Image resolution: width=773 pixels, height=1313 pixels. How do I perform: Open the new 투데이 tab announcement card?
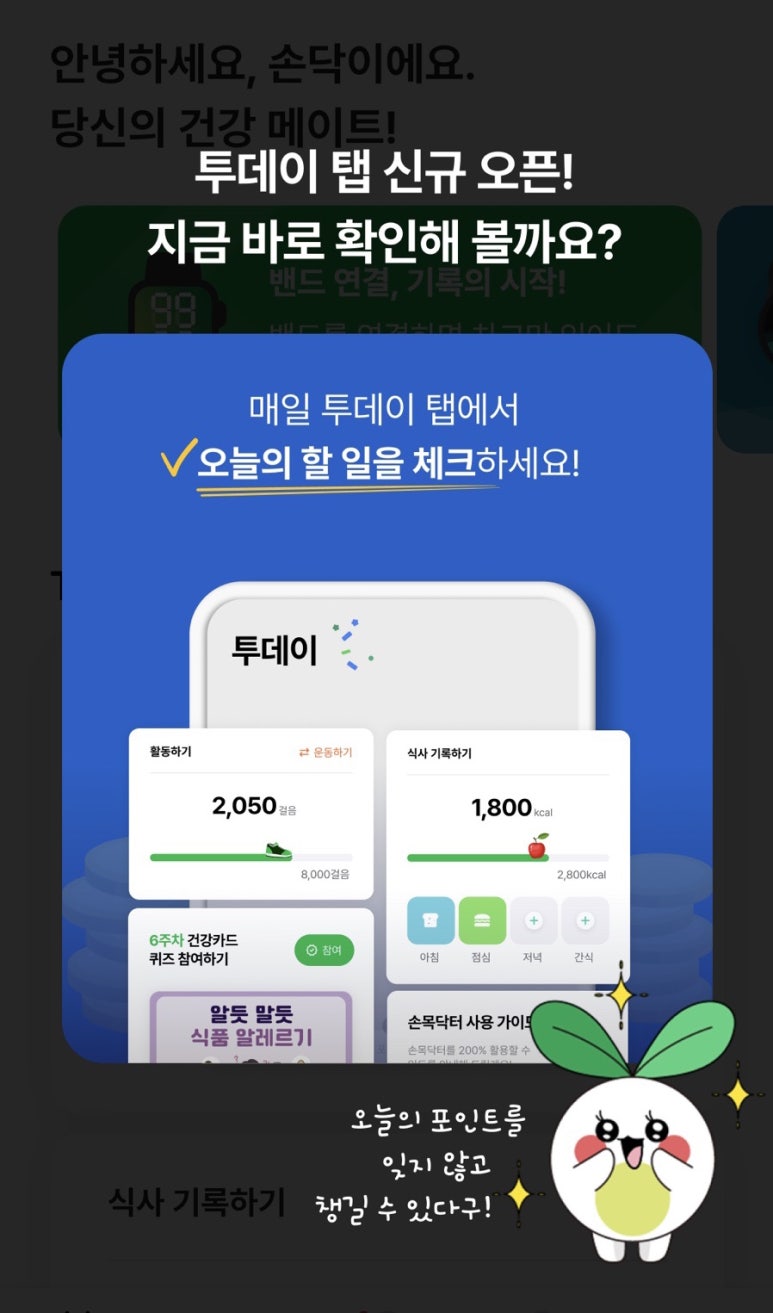point(387,698)
